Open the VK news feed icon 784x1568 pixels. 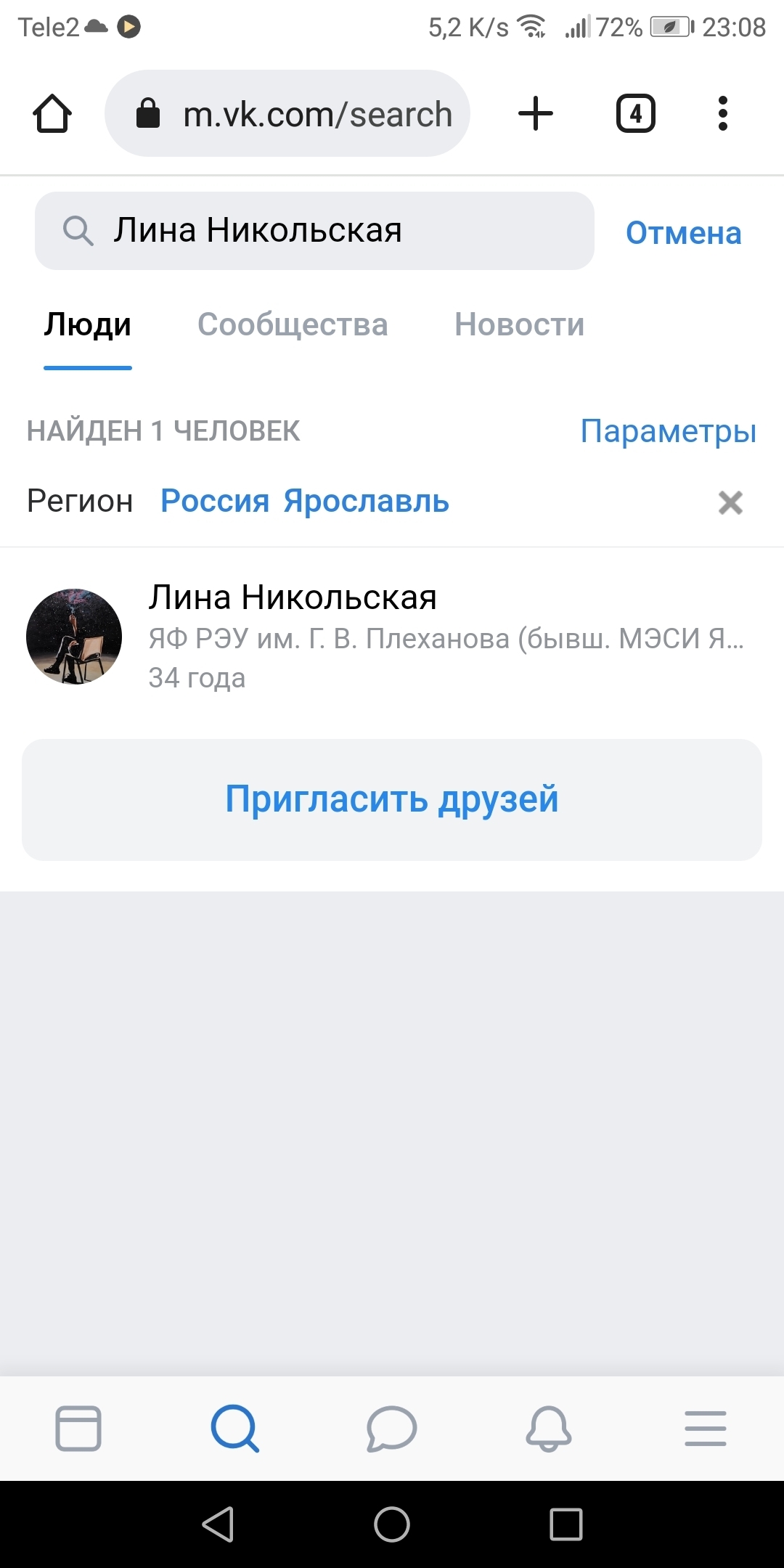[78, 1428]
